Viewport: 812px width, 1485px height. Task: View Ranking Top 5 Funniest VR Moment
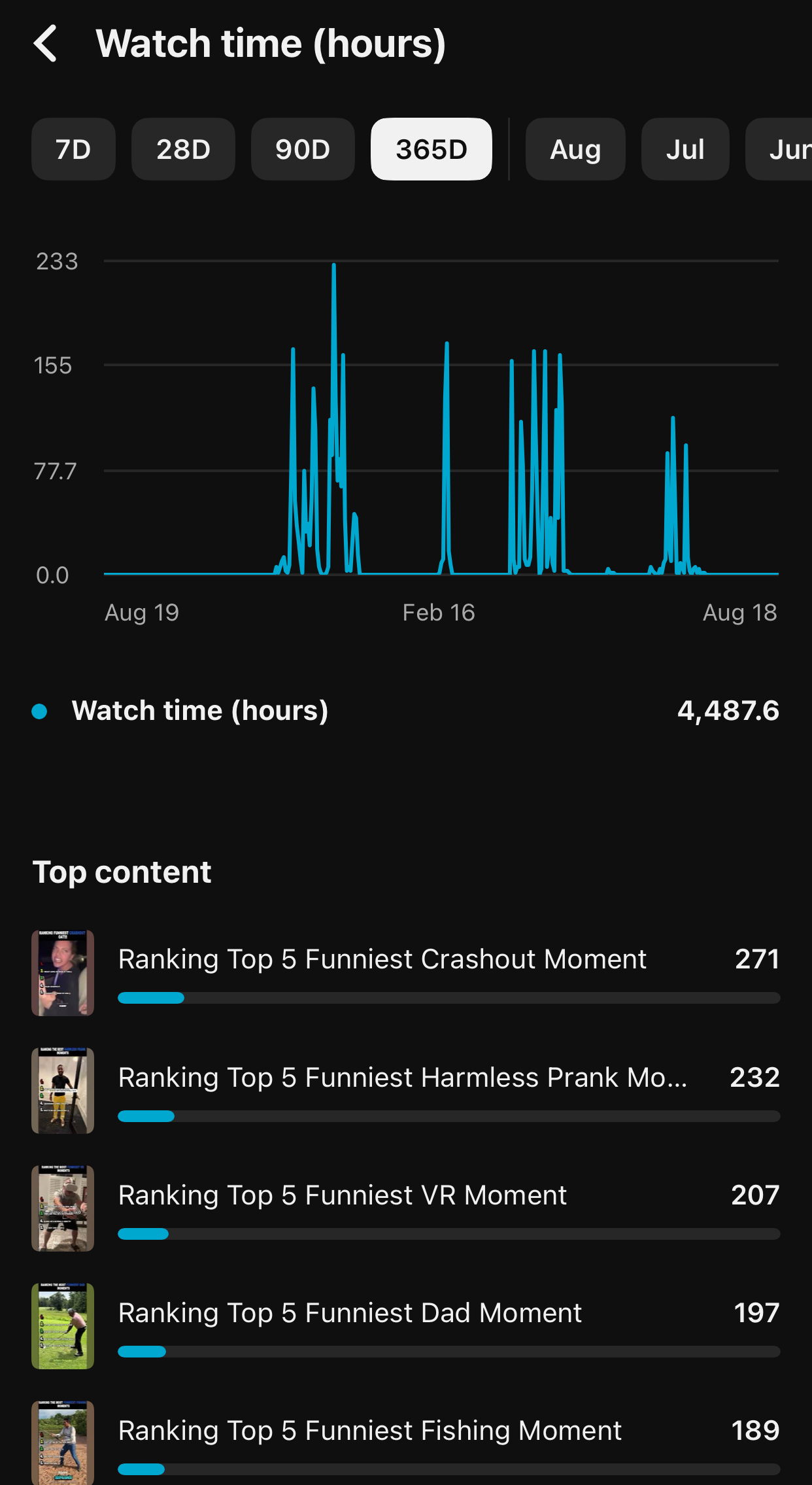405,1208
